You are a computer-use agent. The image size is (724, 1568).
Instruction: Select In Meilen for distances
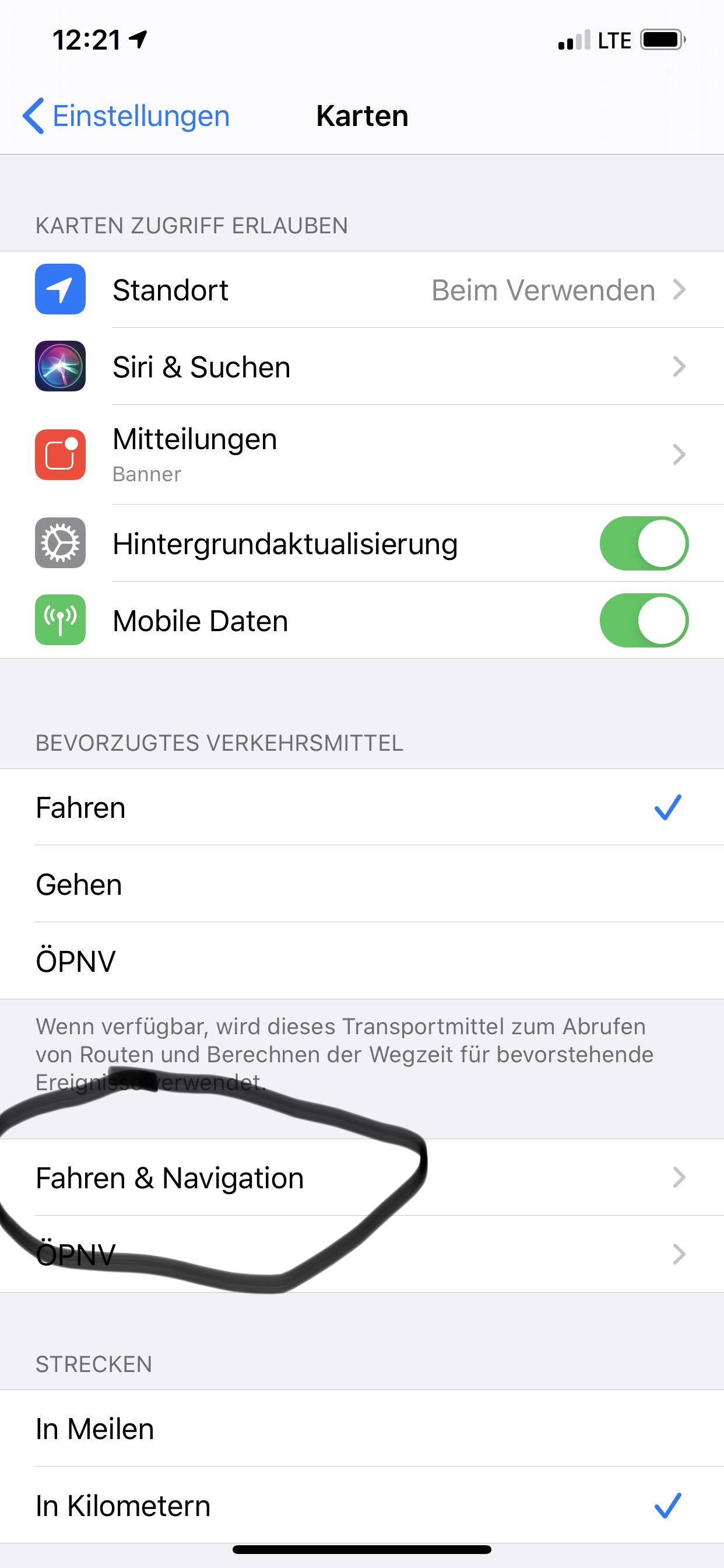point(361,1428)
